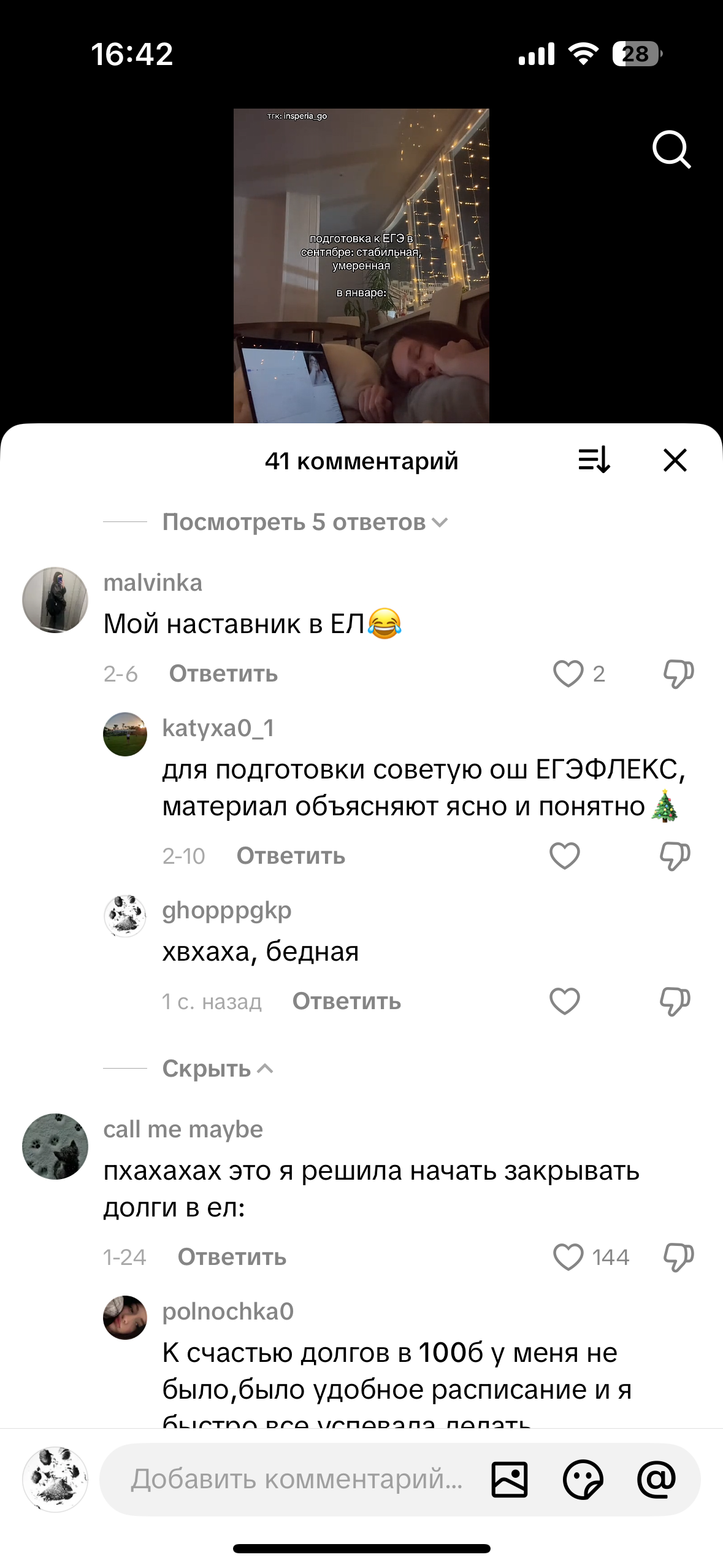Like call me maybe's comment
723x1568 pixels.
(568, 1257)
